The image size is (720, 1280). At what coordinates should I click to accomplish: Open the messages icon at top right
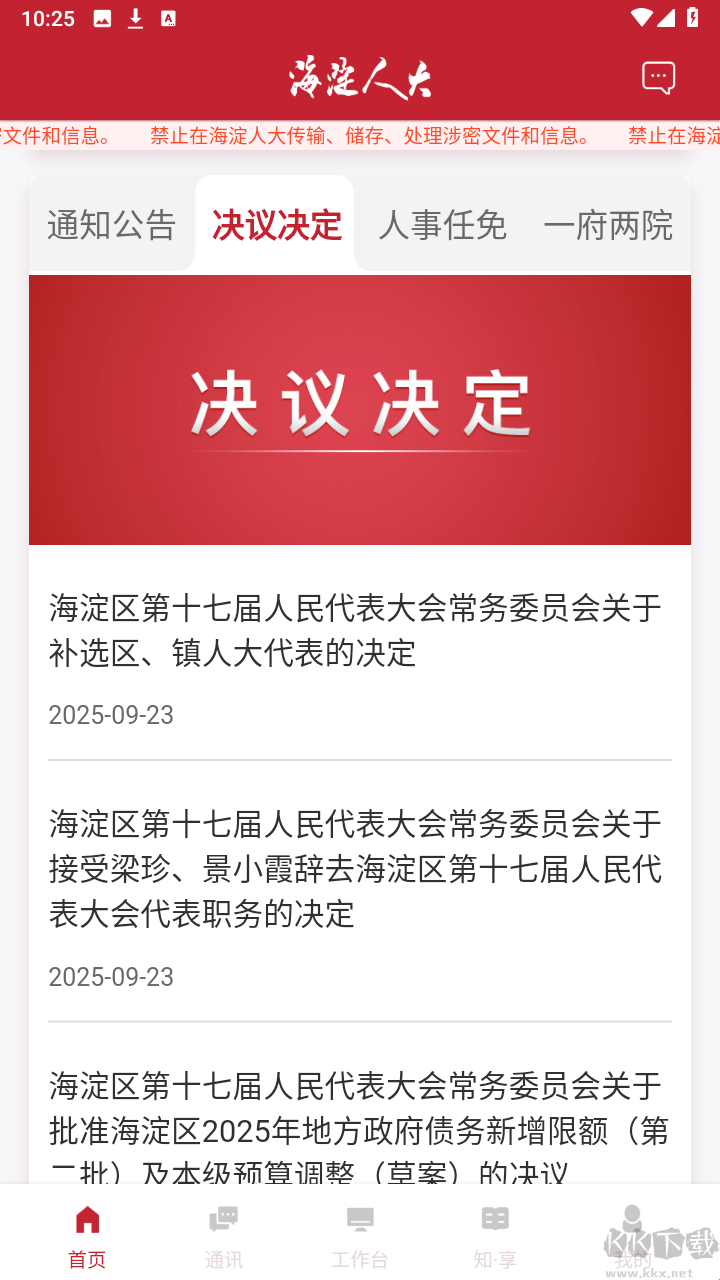point(658,77)
